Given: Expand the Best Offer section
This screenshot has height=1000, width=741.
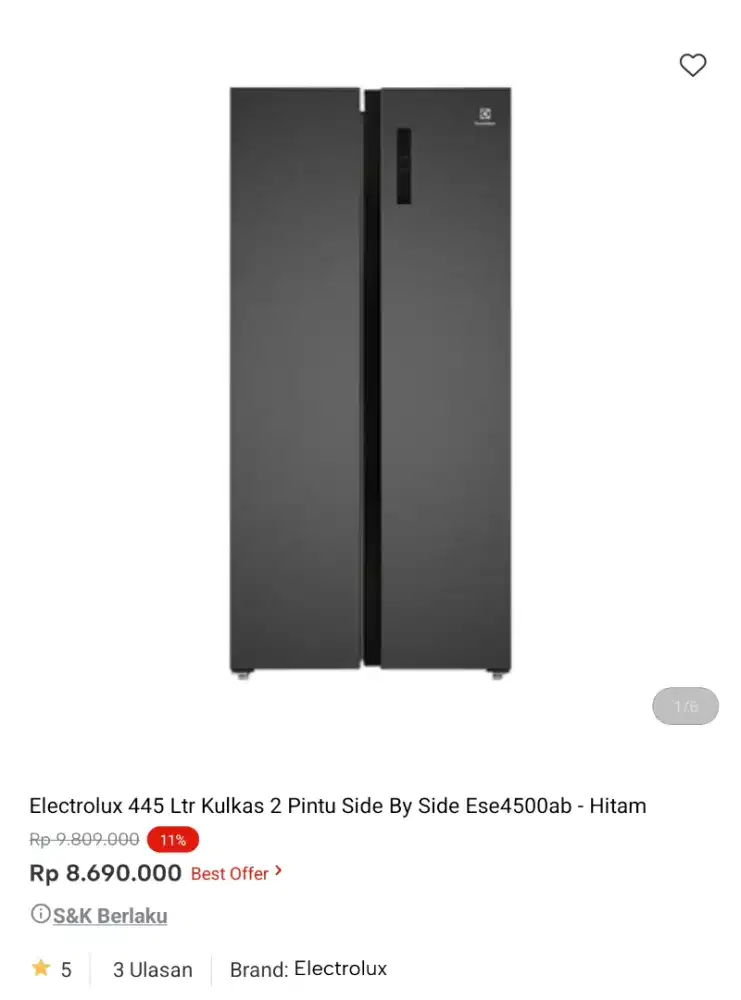Looking at the screenshot, I should pyautogui.click(x=230, y=873).
